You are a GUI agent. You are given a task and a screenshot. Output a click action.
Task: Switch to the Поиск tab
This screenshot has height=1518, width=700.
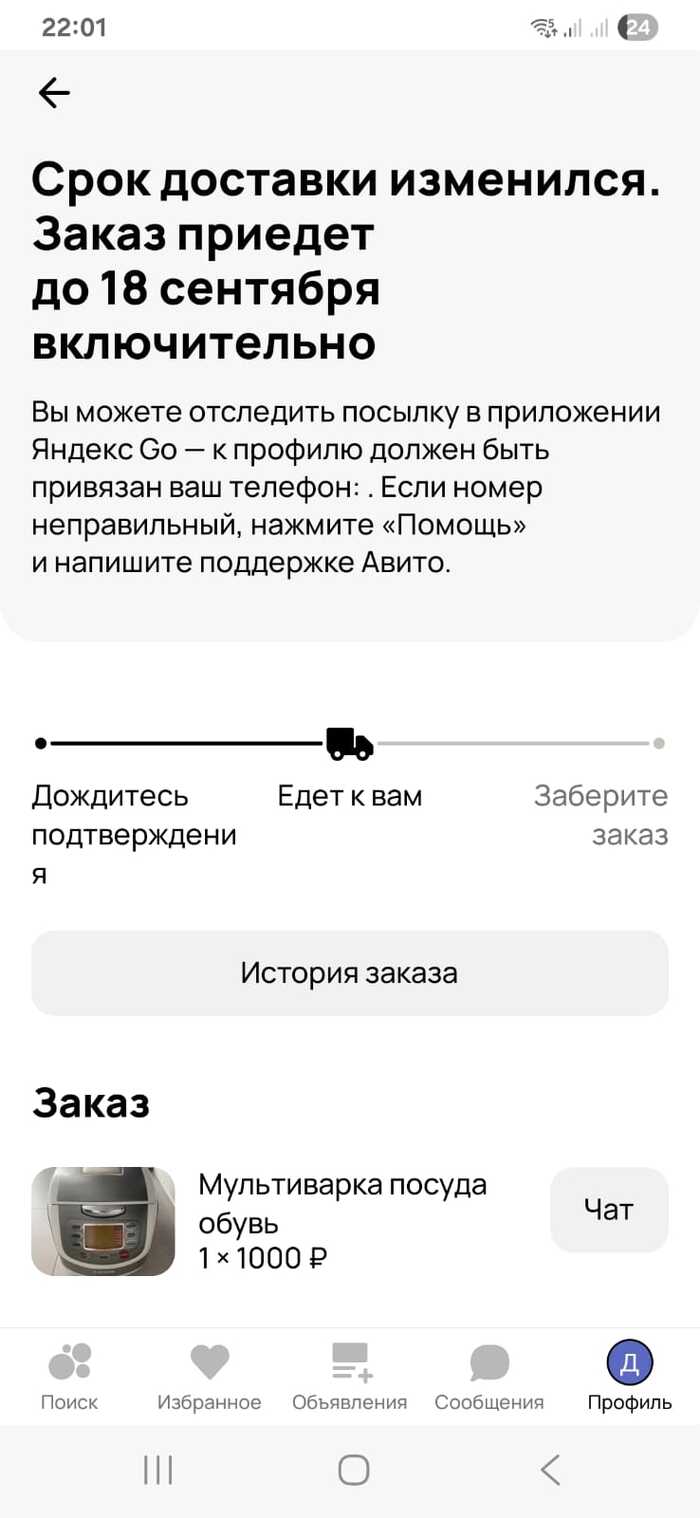click(69, 1377)
